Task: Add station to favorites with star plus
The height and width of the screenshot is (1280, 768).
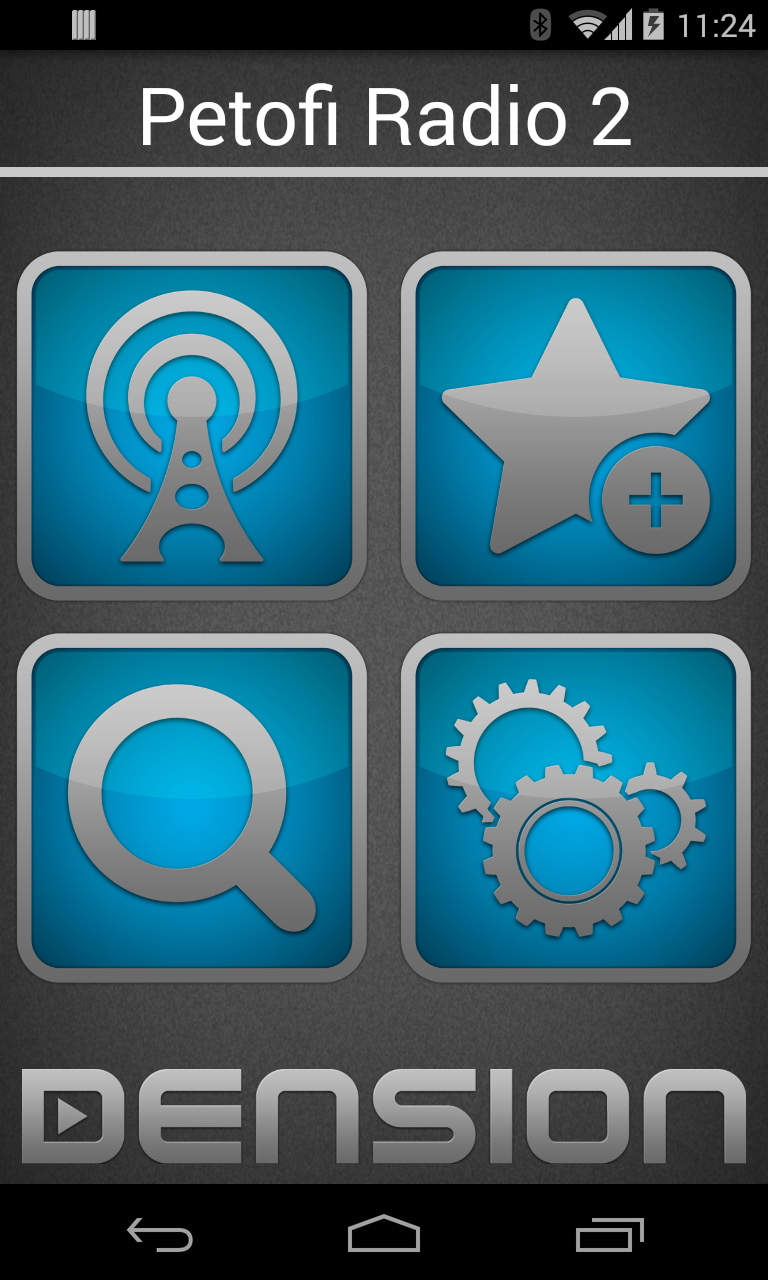Action: pyautogui.click(x=576, y=426)
